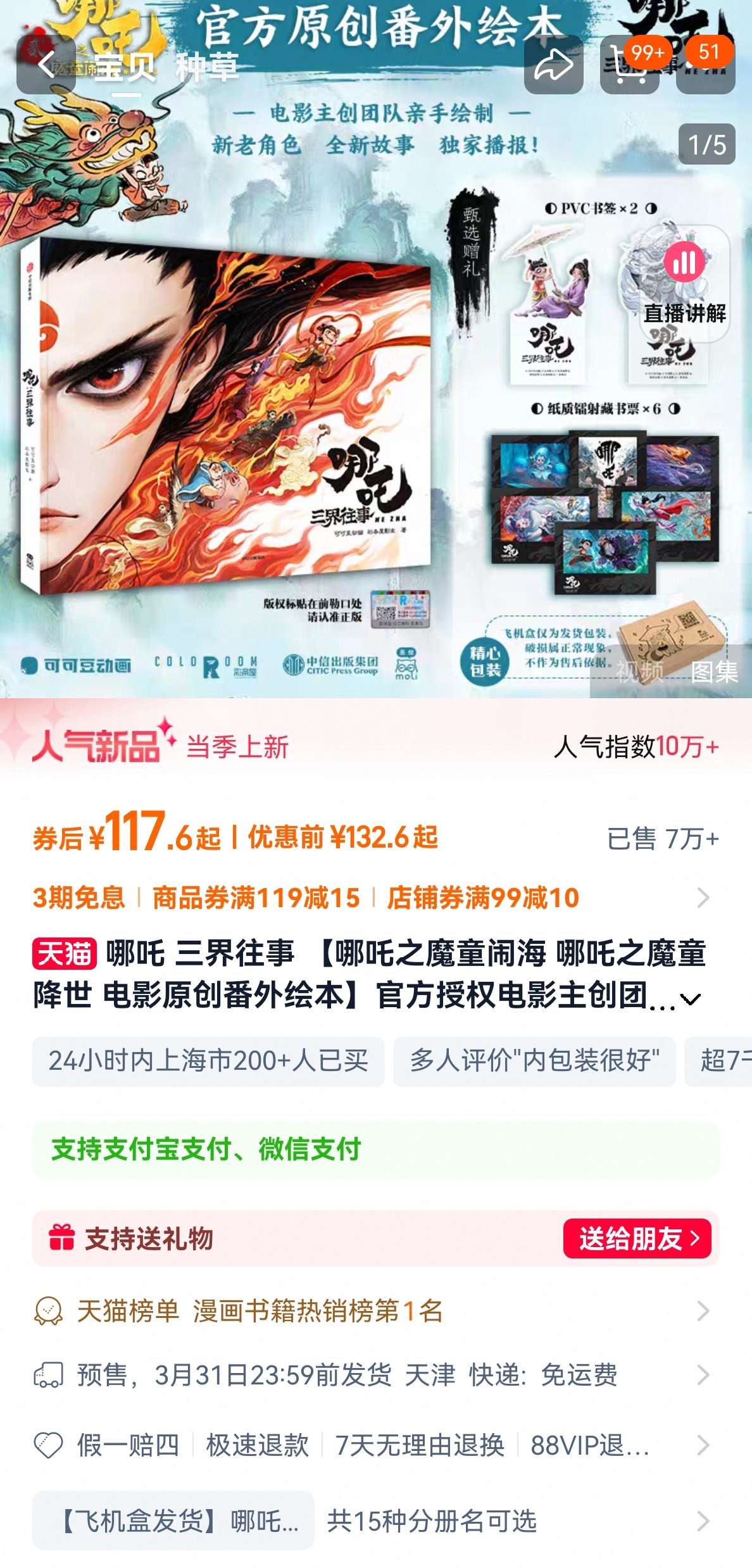Go back to the previous page
The width and height of the screenshot is (752, 1568).
[x=46, y=65]
